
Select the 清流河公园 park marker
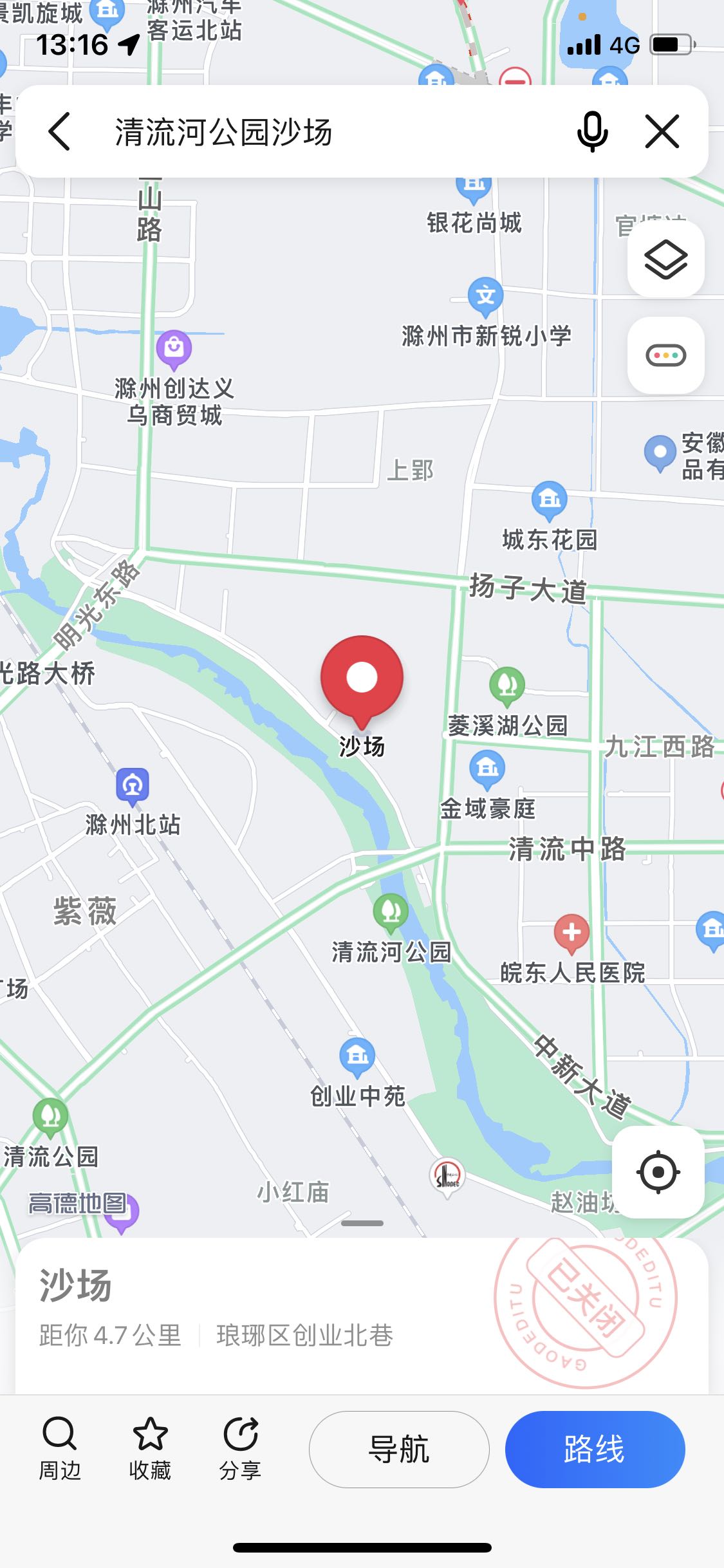coord(391,911)
